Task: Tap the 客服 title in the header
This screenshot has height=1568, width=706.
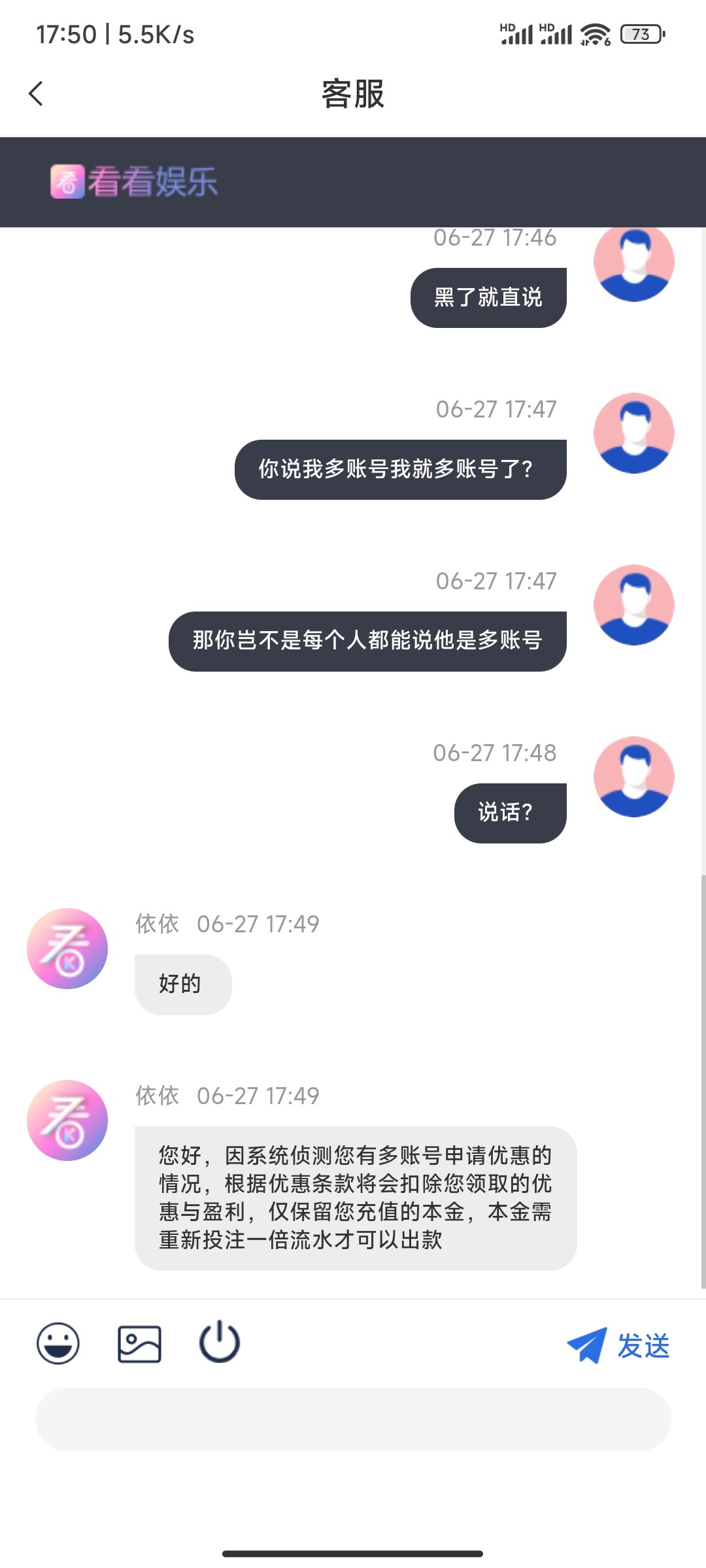Action: [353, 94]
